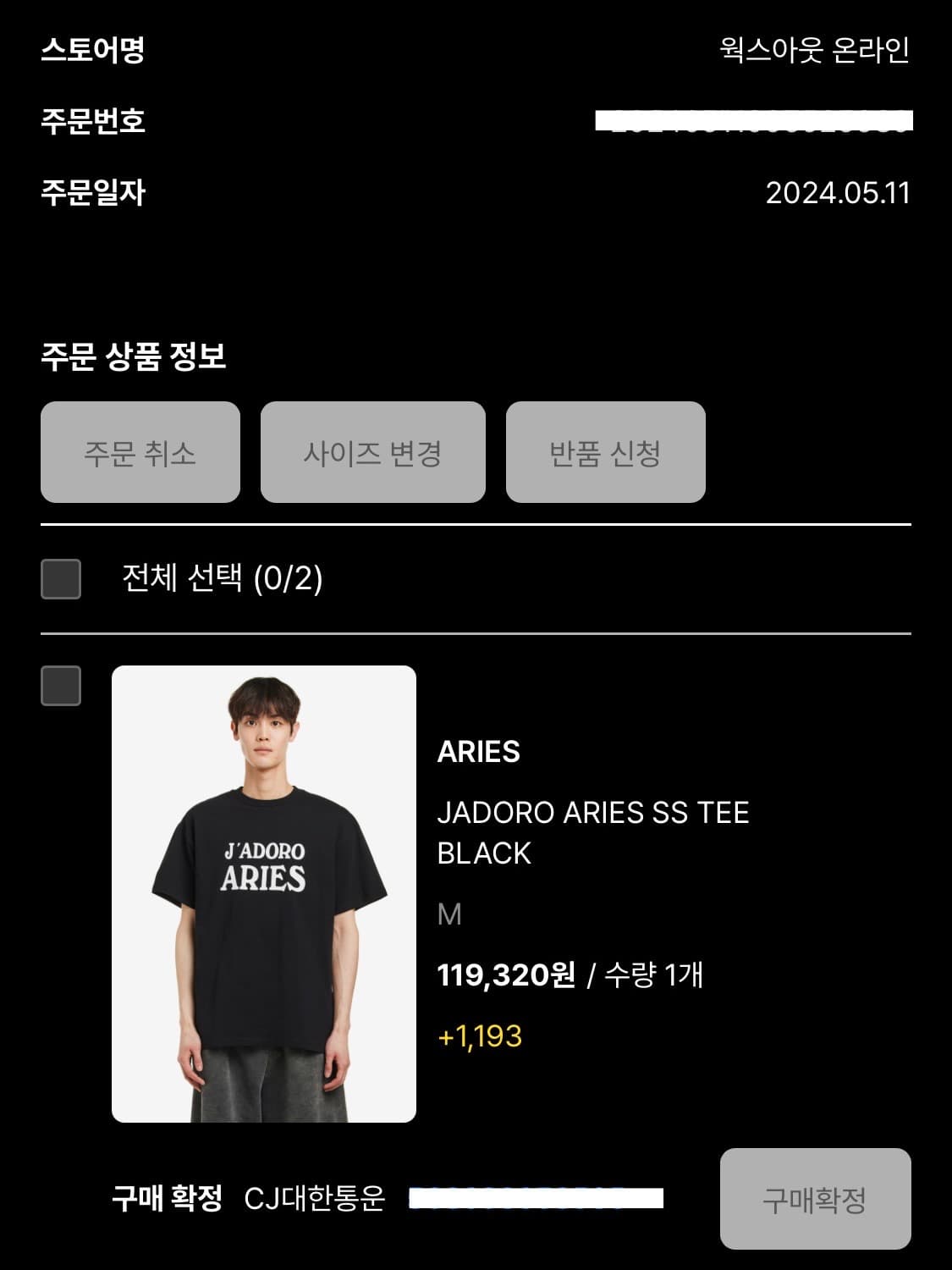Select the price 119,320원
Viewport: 952px width, 1270px height.
tap(504, 975)
